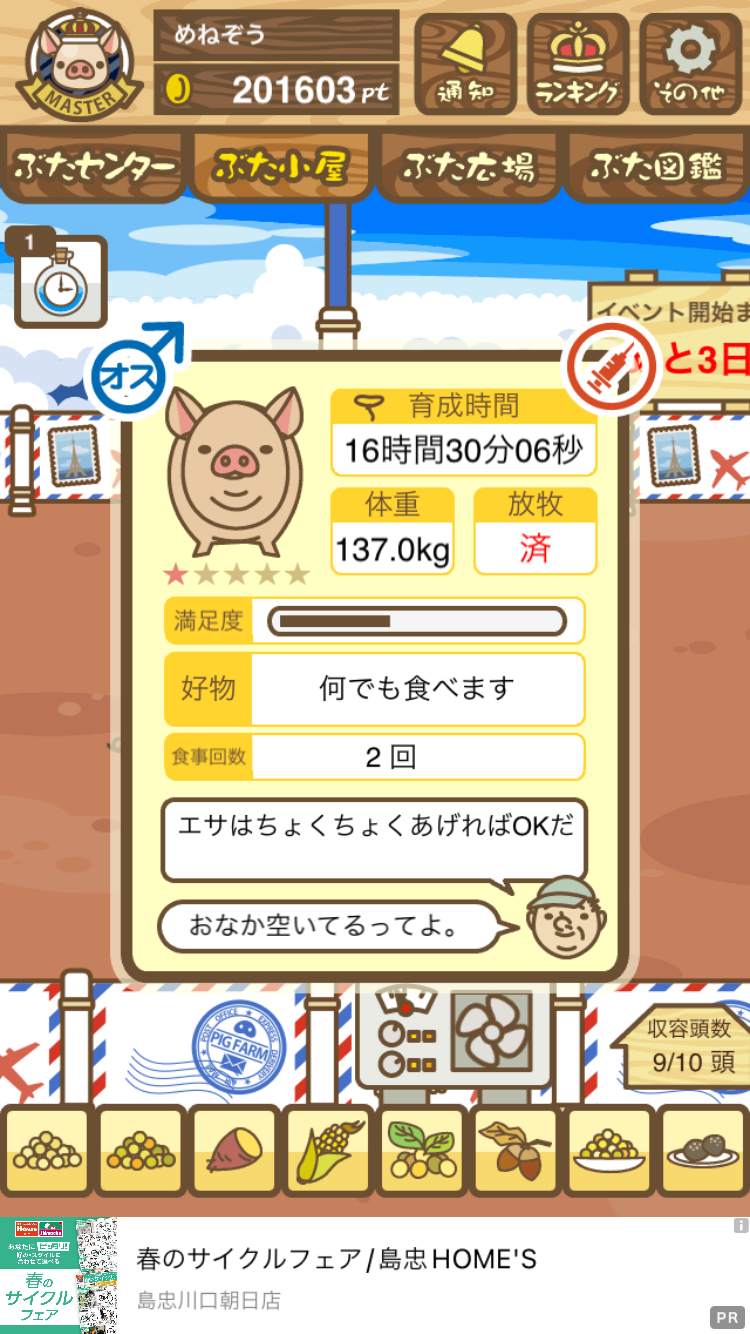Feed the pig the sweet potato

click(233, 1152)
